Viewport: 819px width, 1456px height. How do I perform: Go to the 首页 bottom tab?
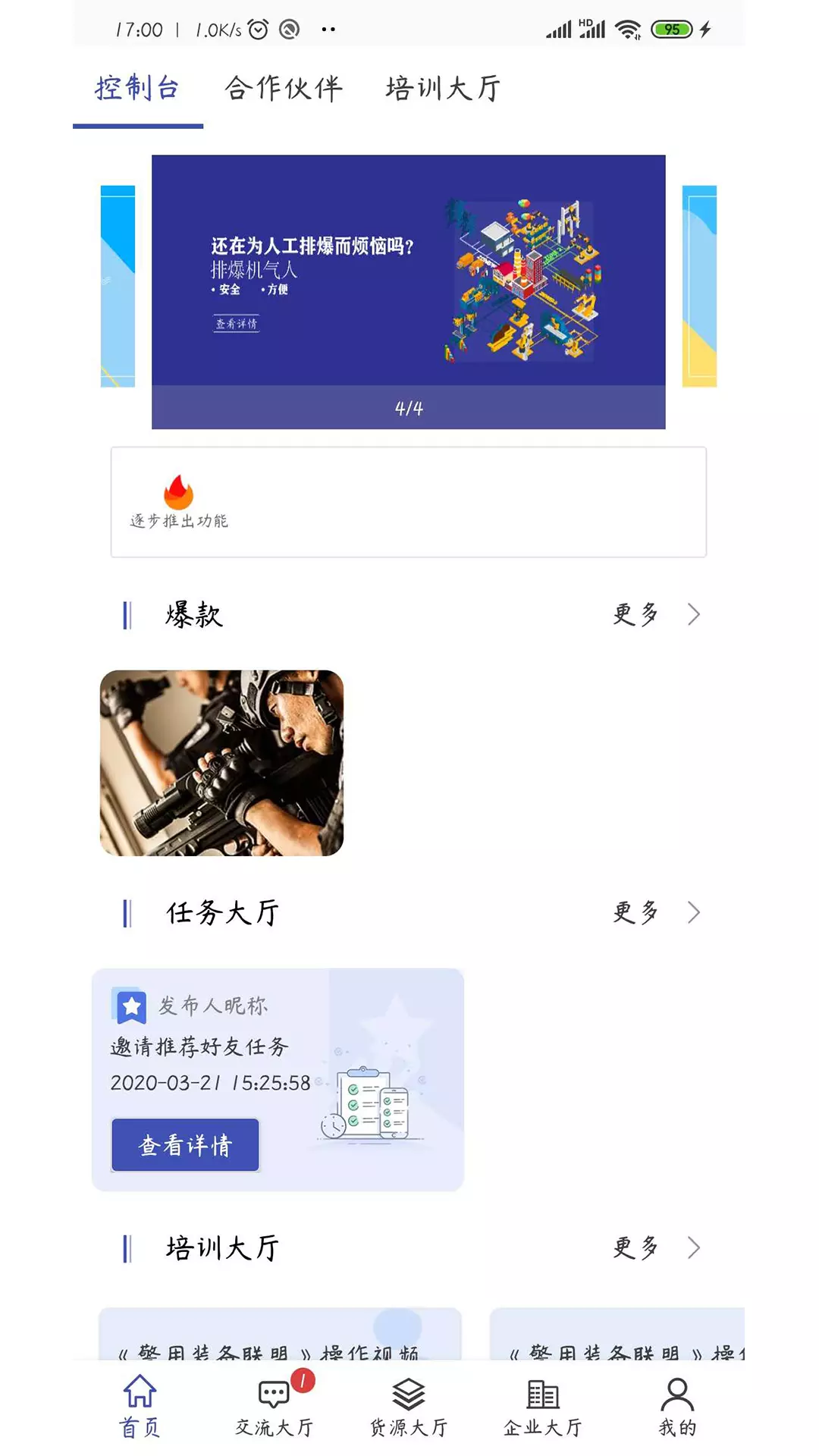pos(140,1405)
